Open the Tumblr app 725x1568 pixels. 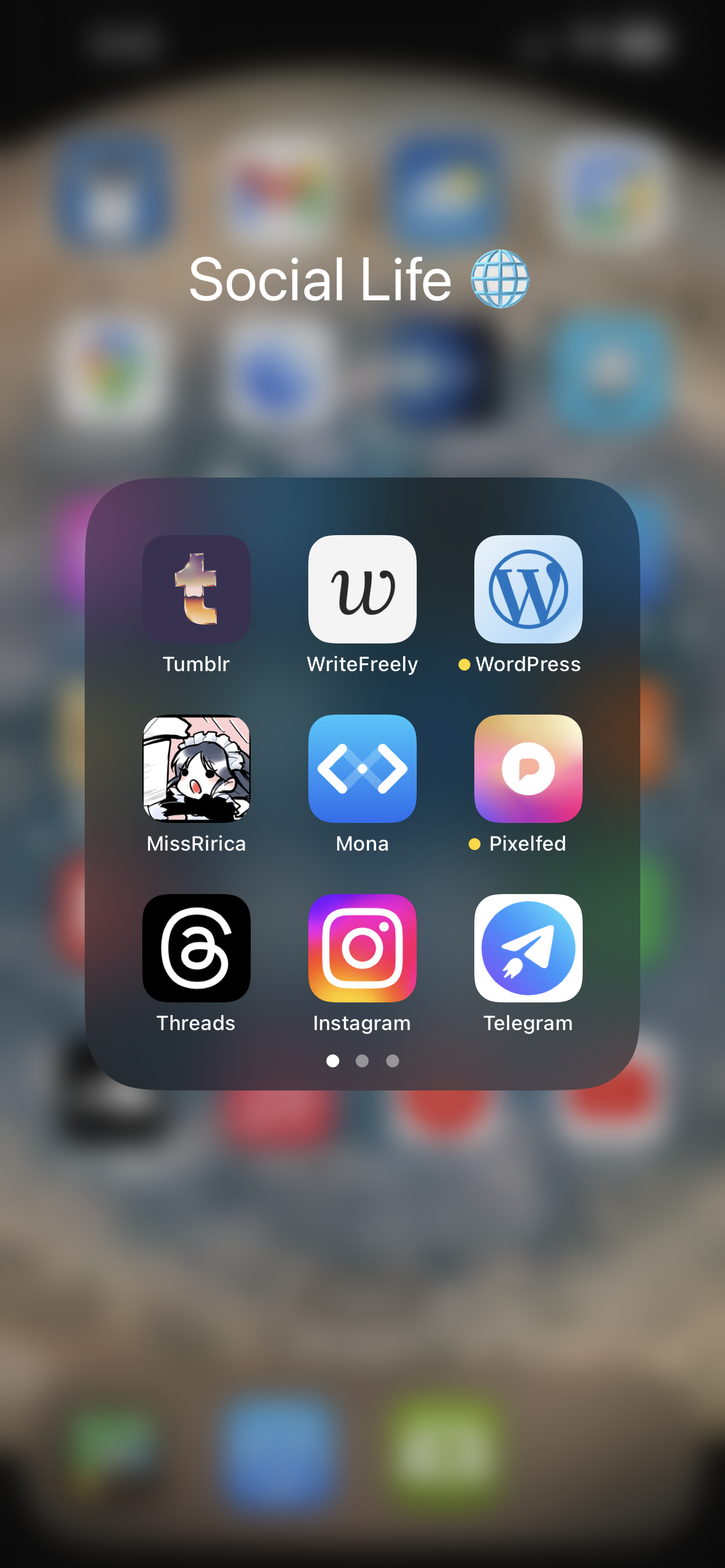coord(196,589)
